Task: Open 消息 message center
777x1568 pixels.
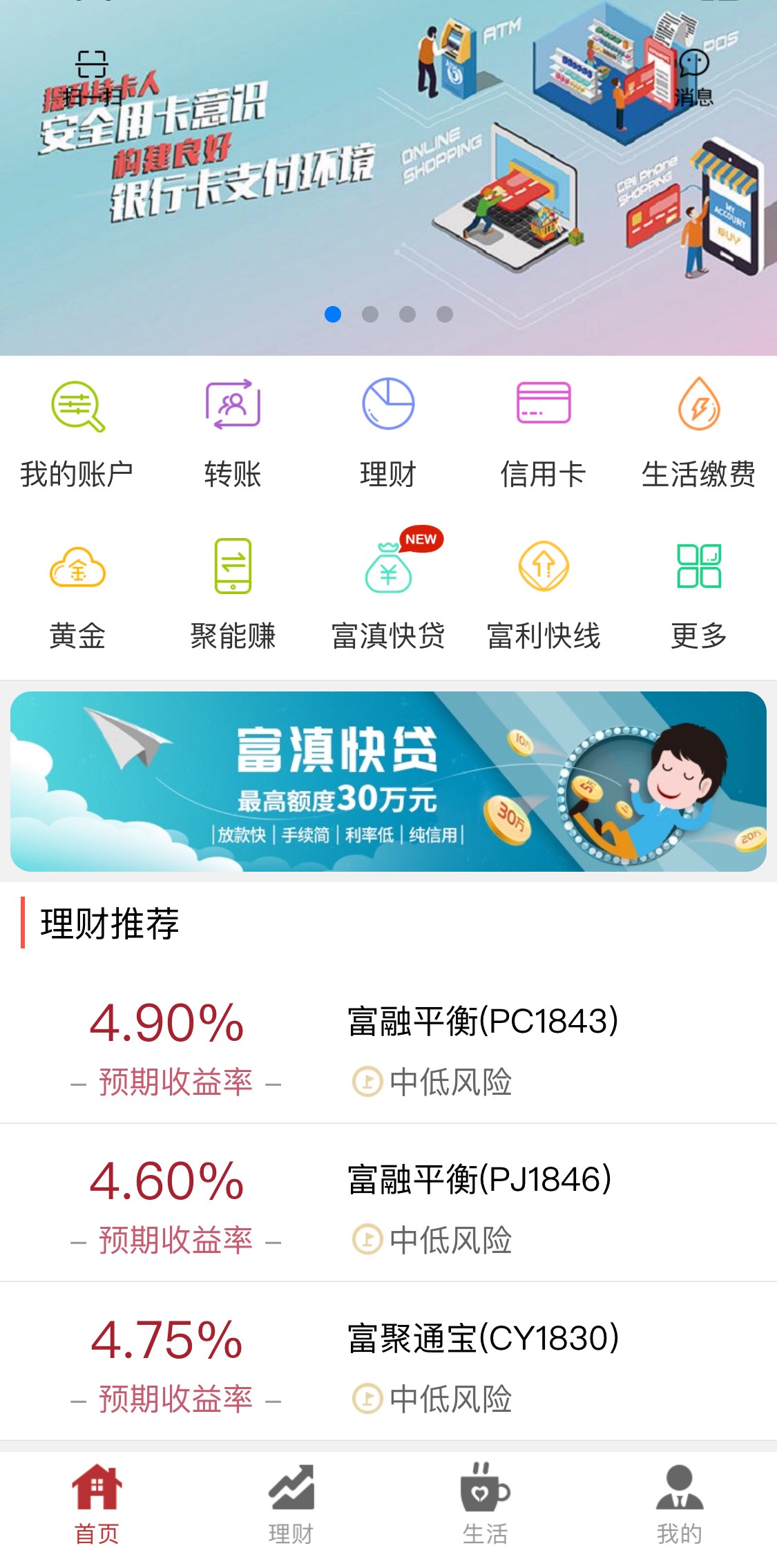Action: point(694,76)
